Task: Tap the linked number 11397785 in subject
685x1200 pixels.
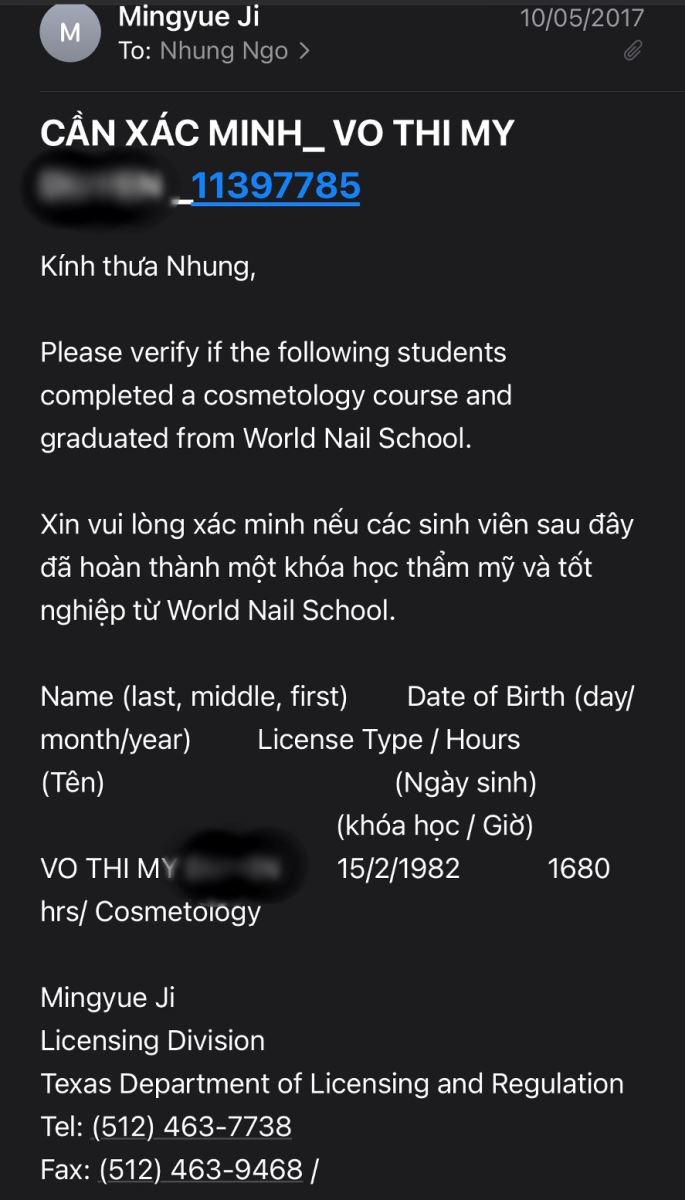Action: click(275, 186)
